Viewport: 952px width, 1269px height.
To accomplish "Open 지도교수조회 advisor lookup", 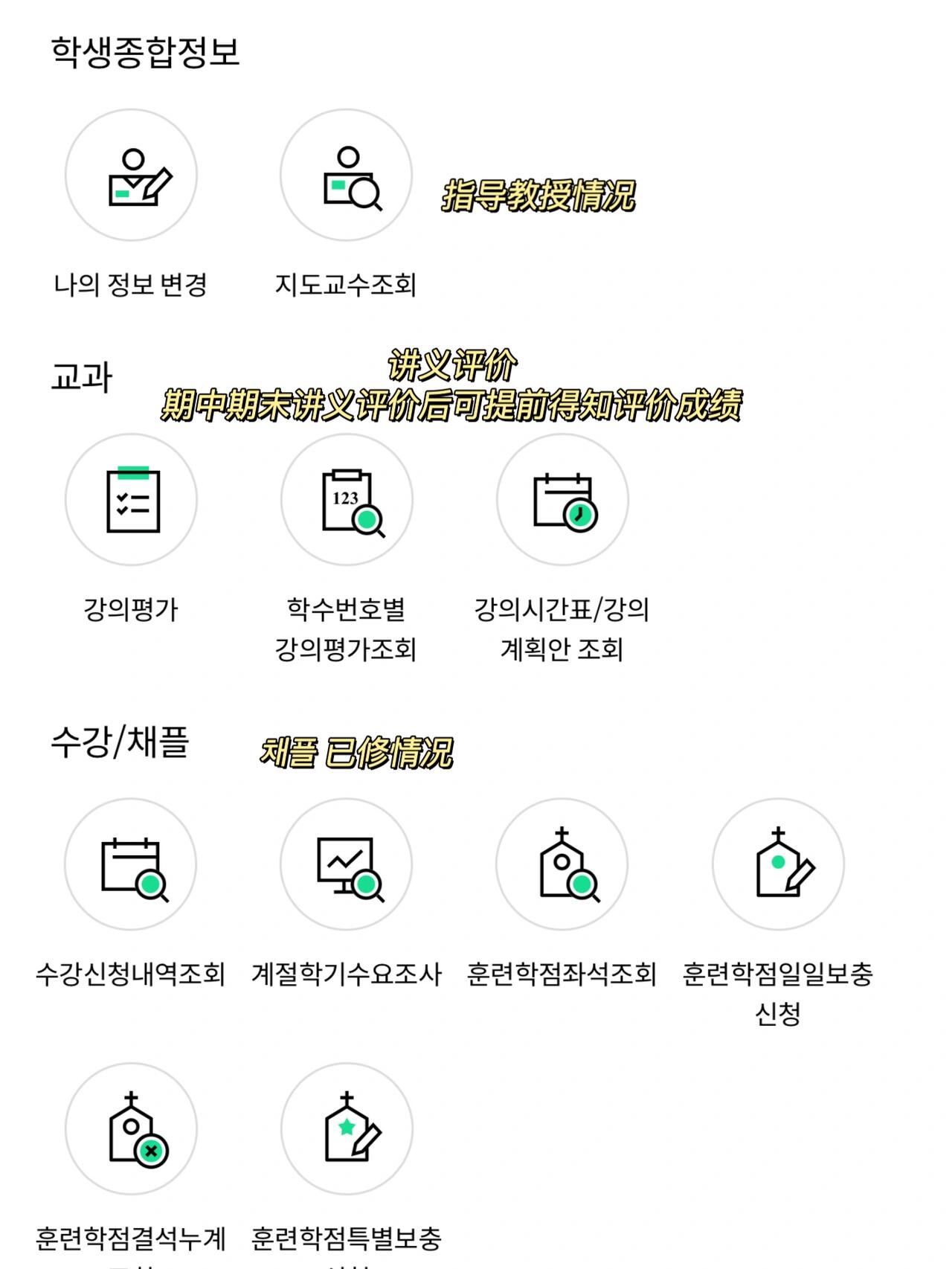I will (346, 176).
